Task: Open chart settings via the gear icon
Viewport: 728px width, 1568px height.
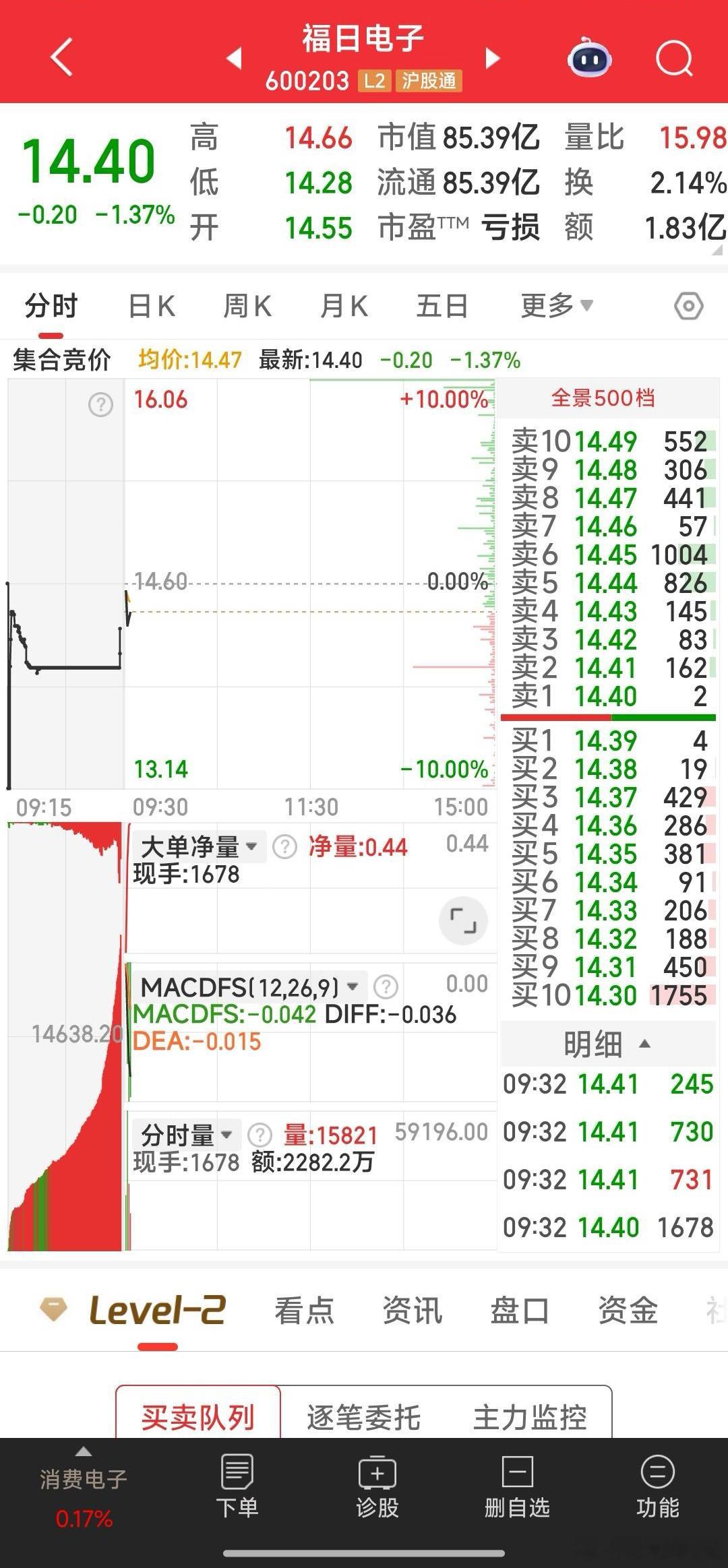Action: (x=689, y=305)
